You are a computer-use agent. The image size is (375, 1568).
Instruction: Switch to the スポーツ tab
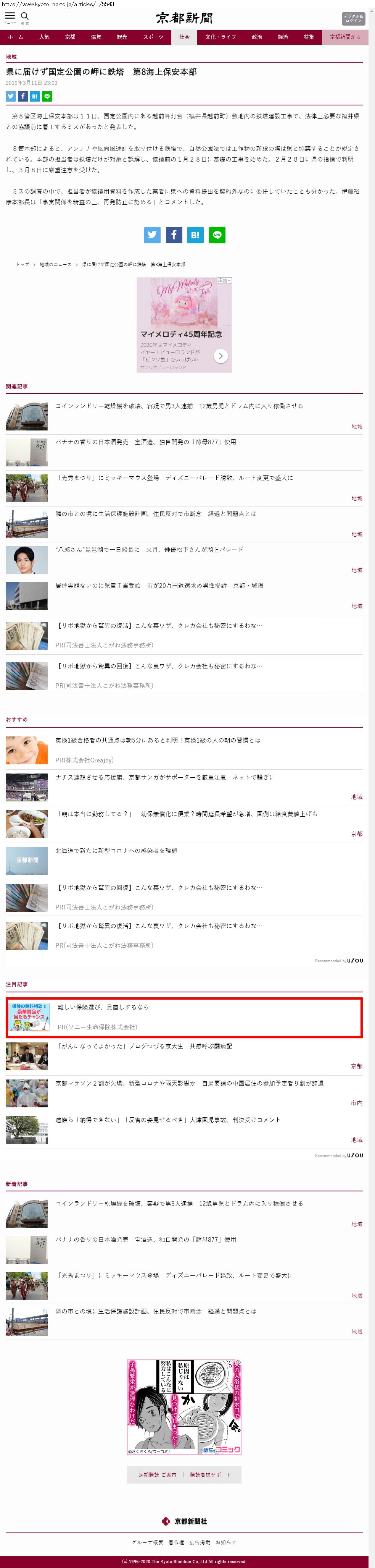coord(153,37)
